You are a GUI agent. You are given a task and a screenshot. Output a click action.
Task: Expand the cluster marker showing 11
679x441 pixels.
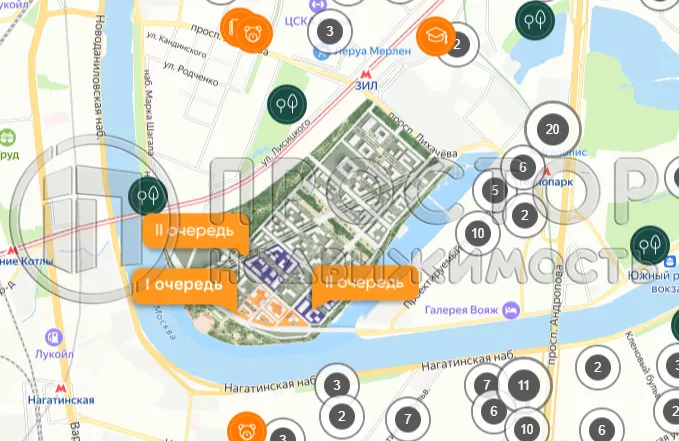[x=522, y=384]
